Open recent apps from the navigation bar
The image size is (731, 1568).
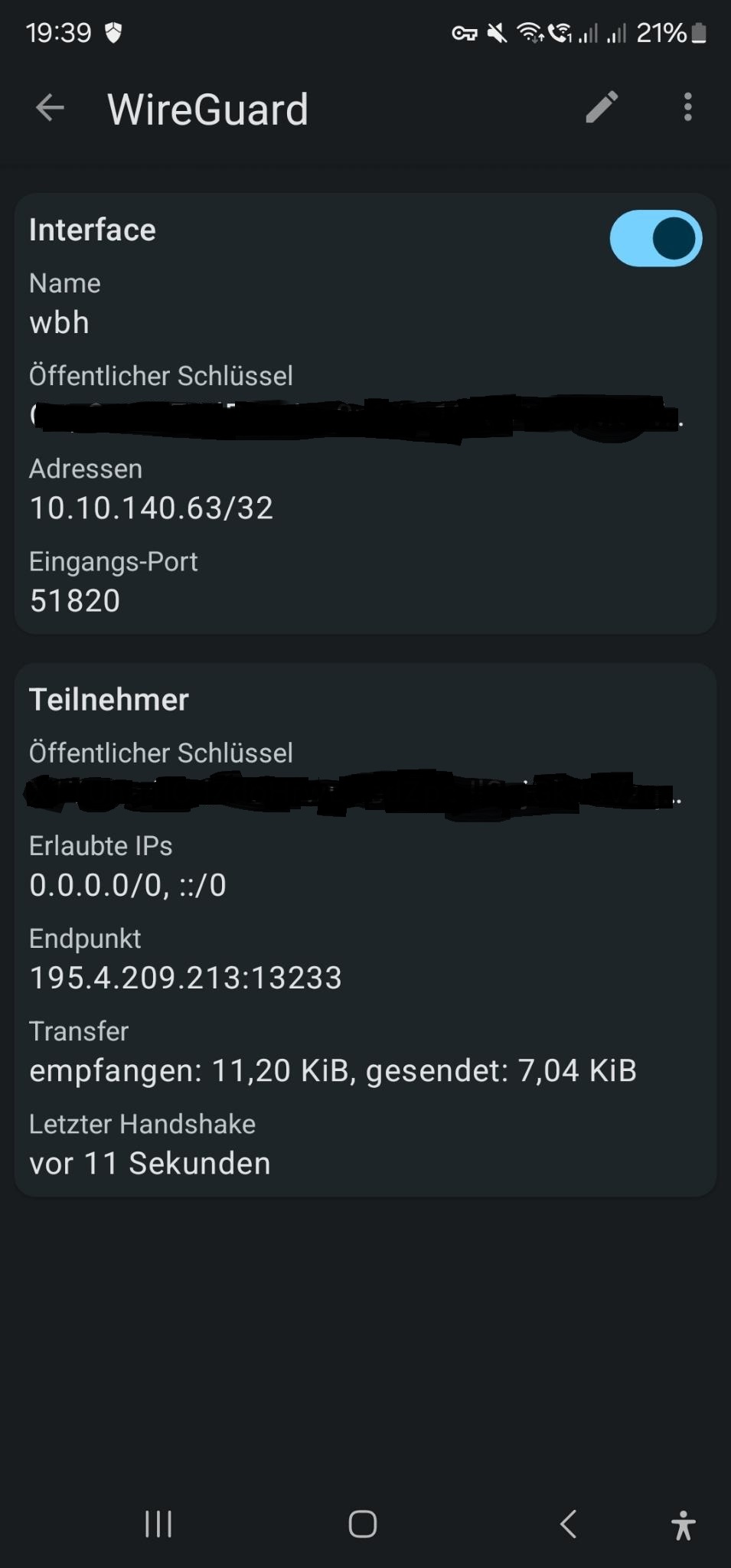tap(157, 1524)
